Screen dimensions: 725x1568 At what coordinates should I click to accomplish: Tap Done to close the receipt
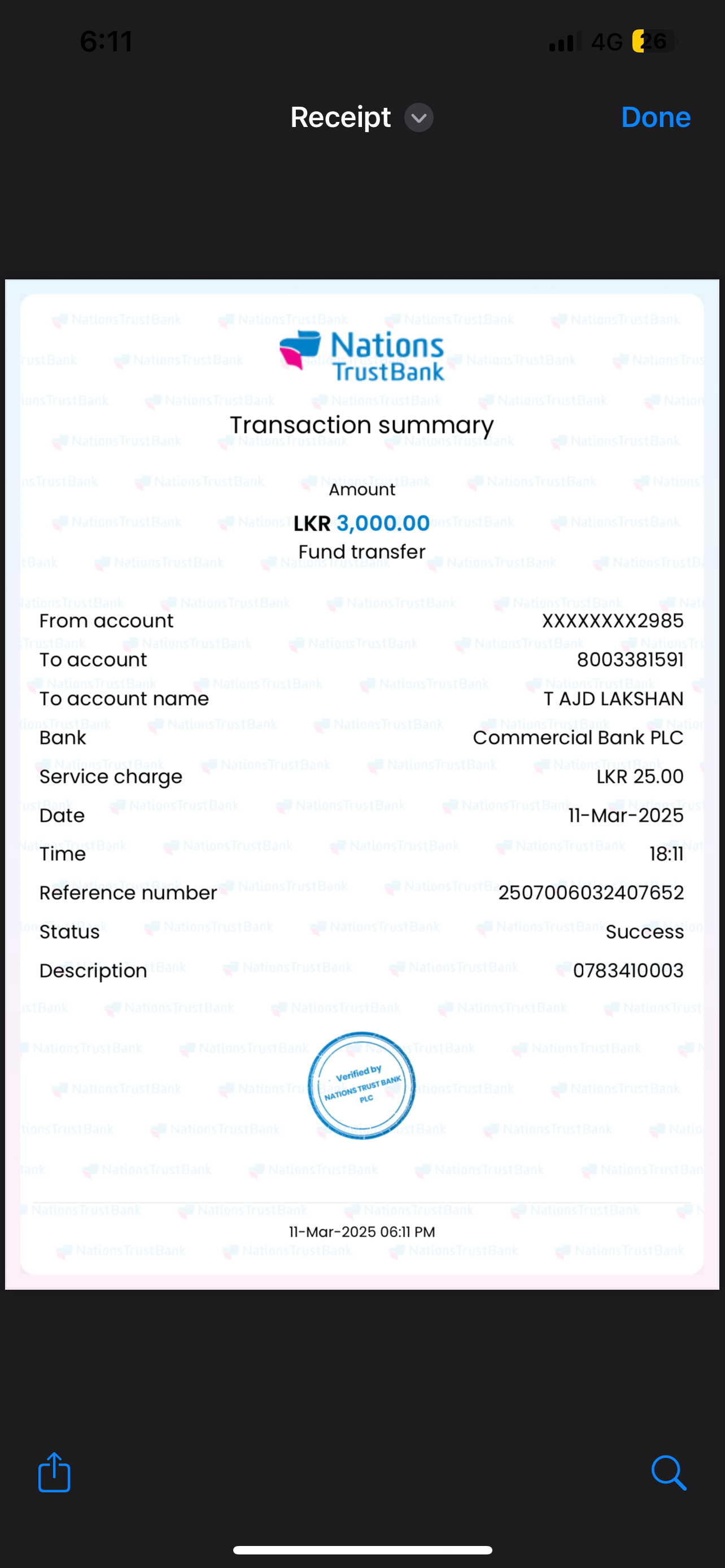coord(655,117)
